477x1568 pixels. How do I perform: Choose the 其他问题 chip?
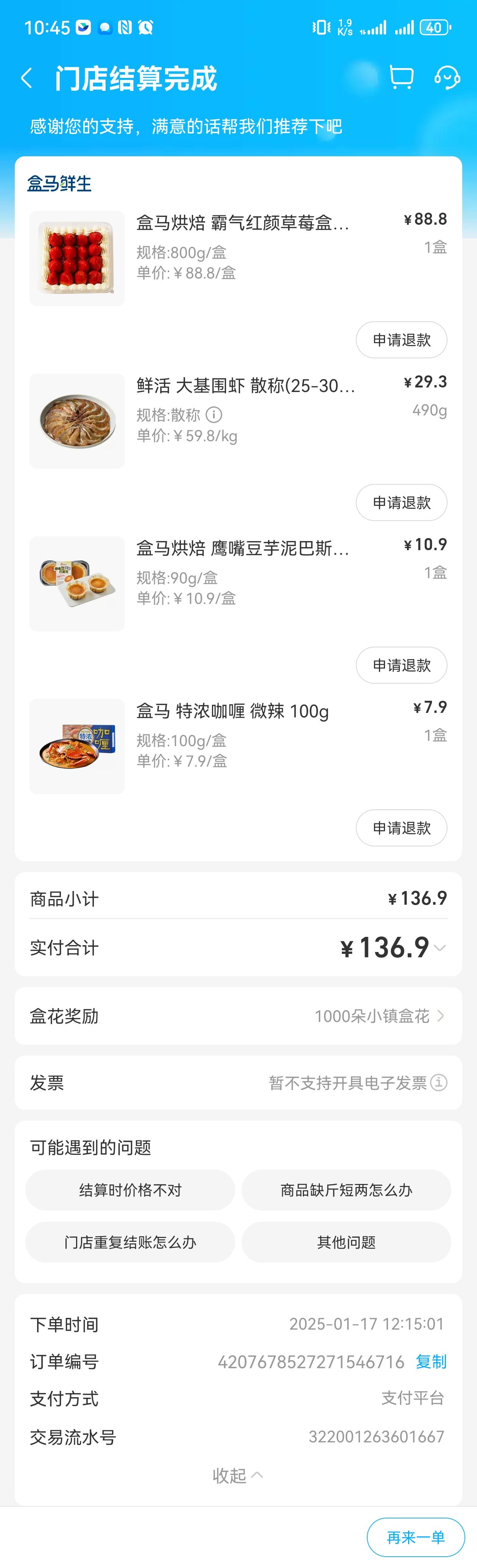click(x=346, y=1242)
